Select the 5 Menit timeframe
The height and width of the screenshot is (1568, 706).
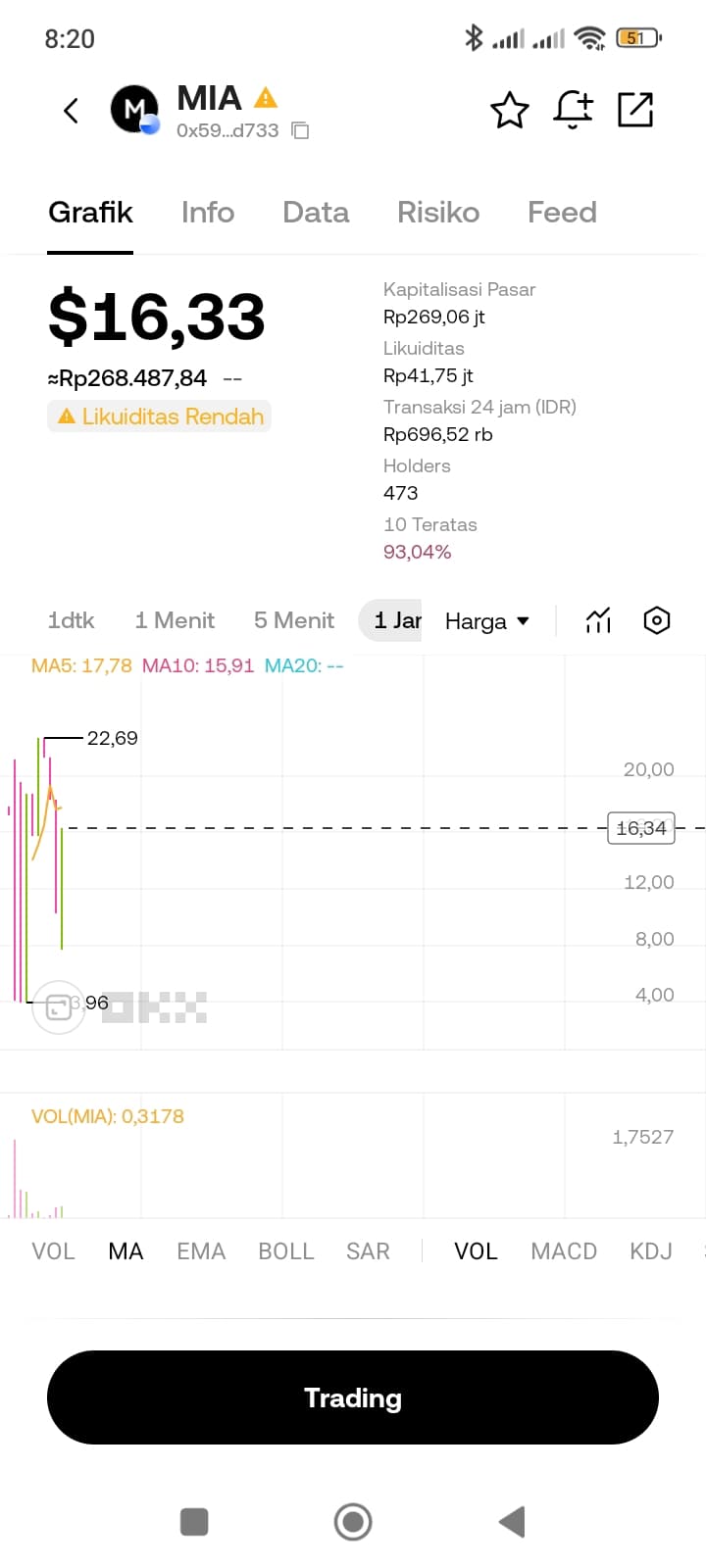(294, 620)
